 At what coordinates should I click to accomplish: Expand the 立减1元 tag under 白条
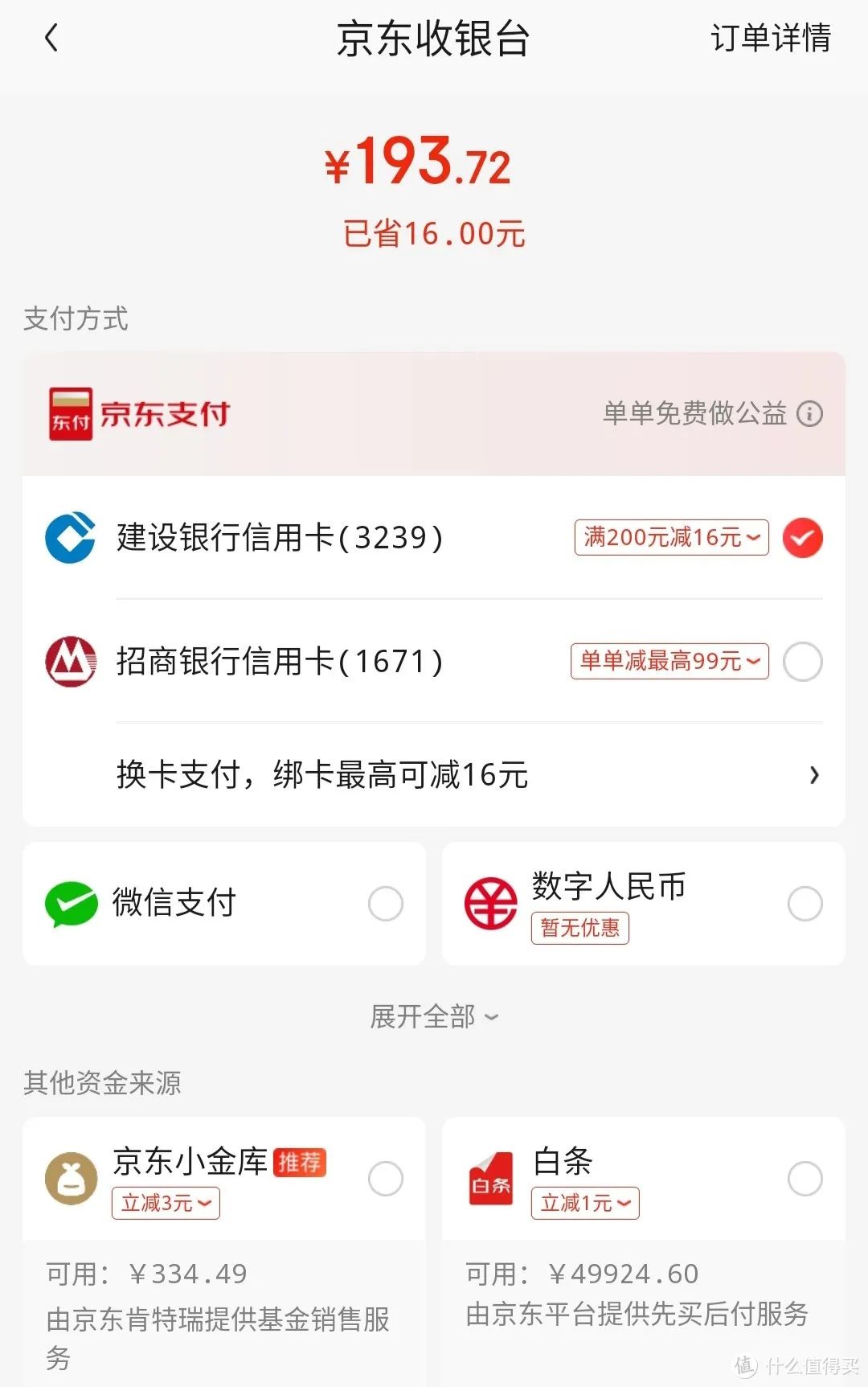click(585, 1204)
